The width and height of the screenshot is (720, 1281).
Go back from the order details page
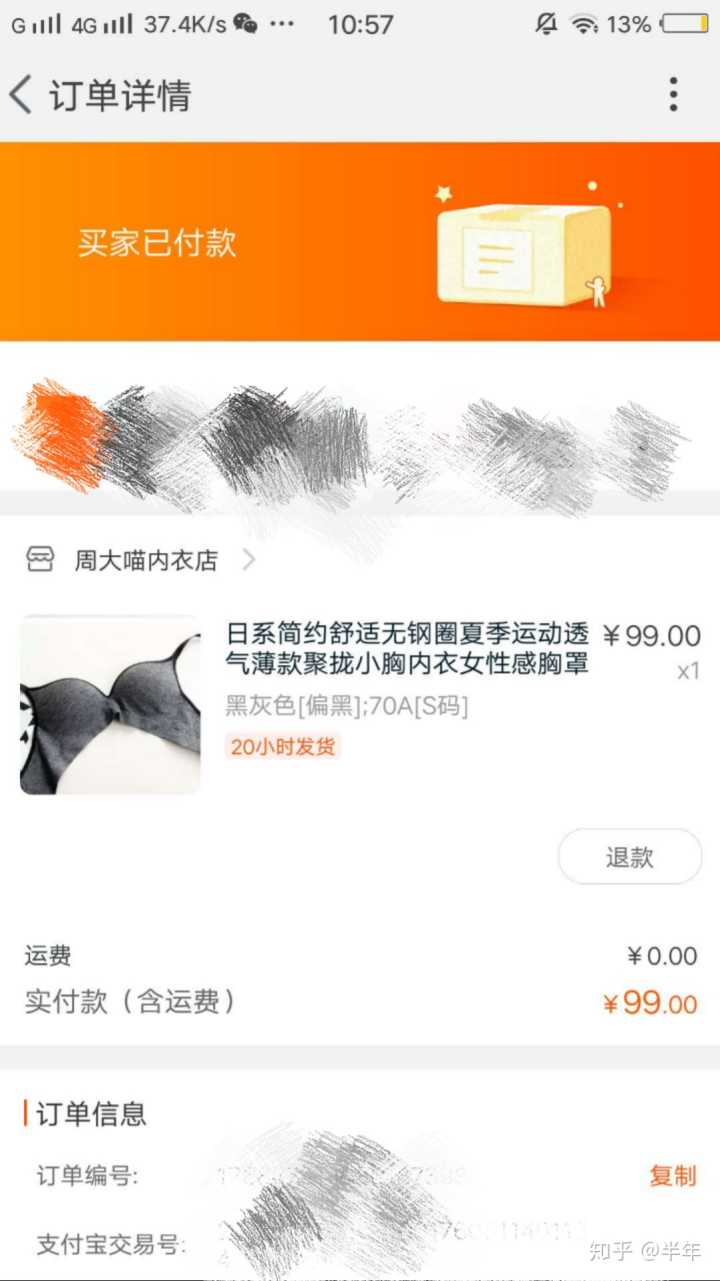tap(22, 95)
